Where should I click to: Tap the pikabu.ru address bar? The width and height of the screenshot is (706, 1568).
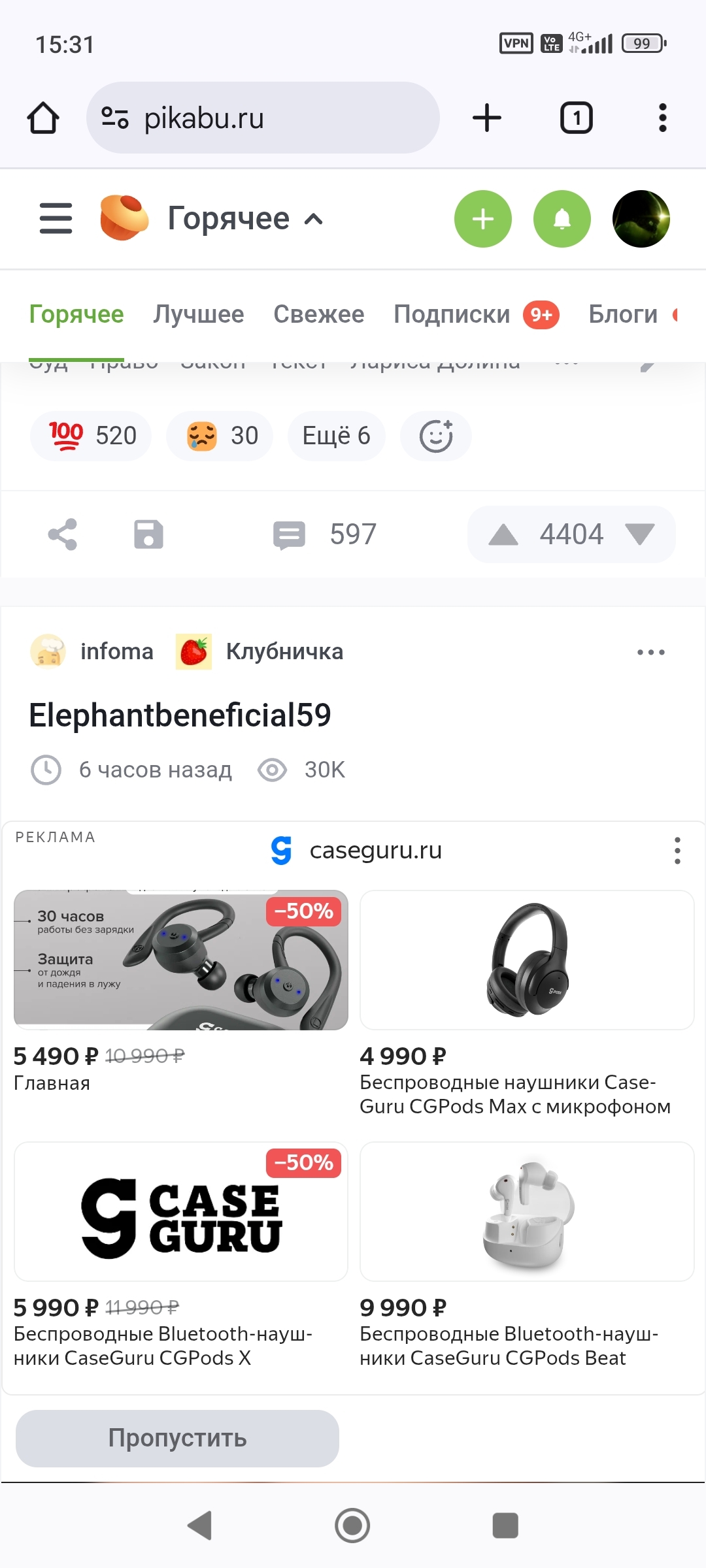point(263,118)
